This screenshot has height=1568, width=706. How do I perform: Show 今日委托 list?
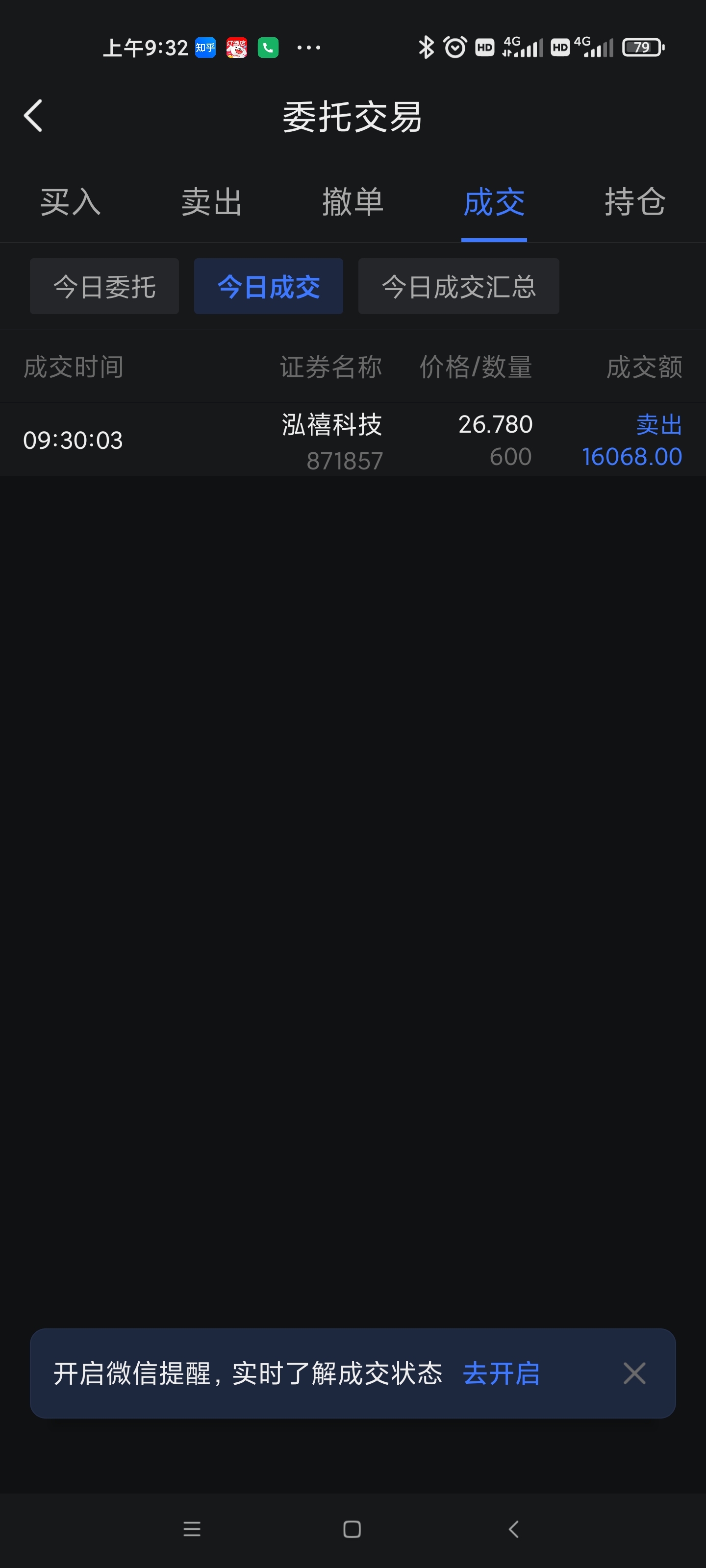104,286
